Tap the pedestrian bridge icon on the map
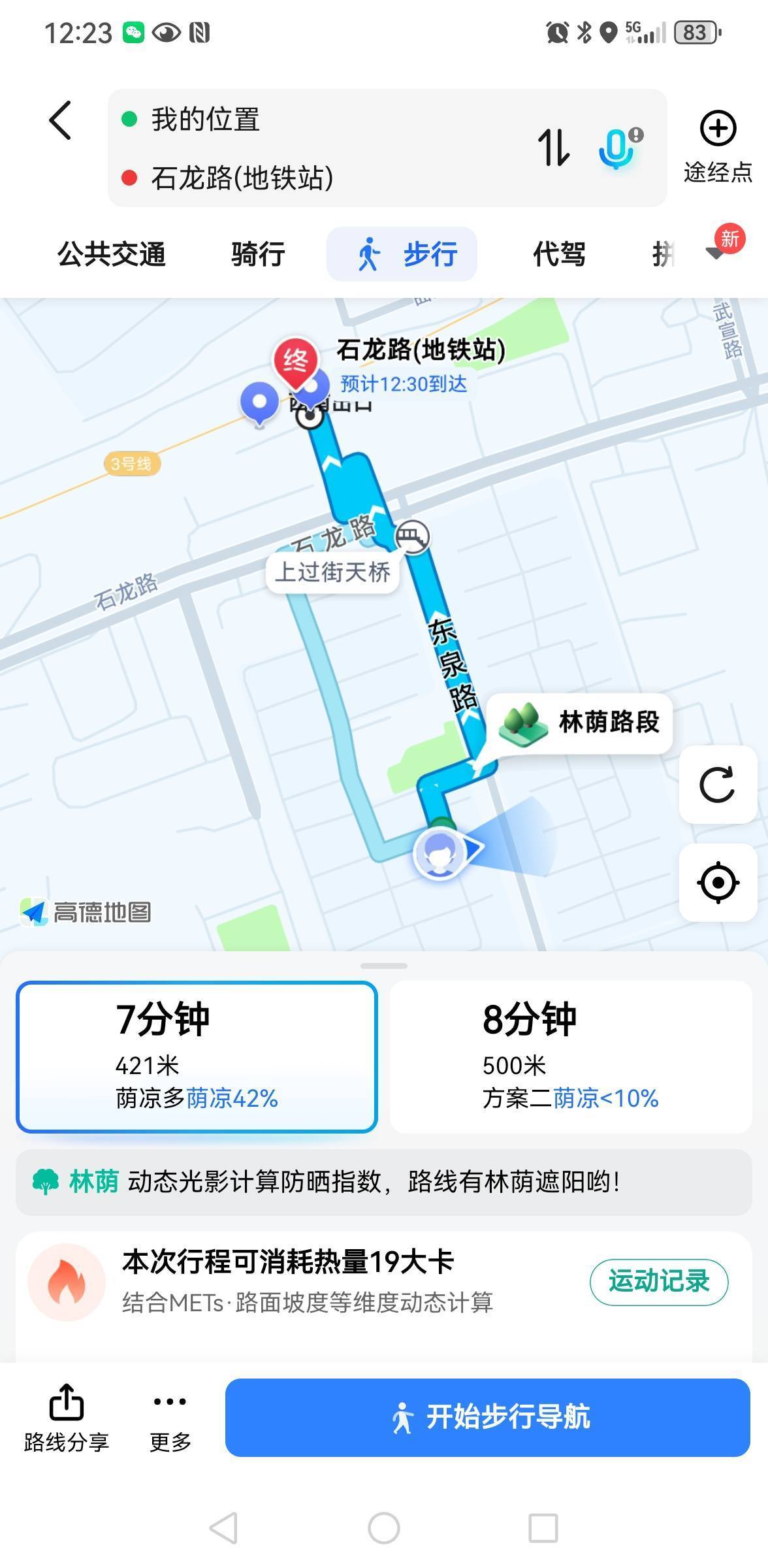 click(x=412, y=537)
